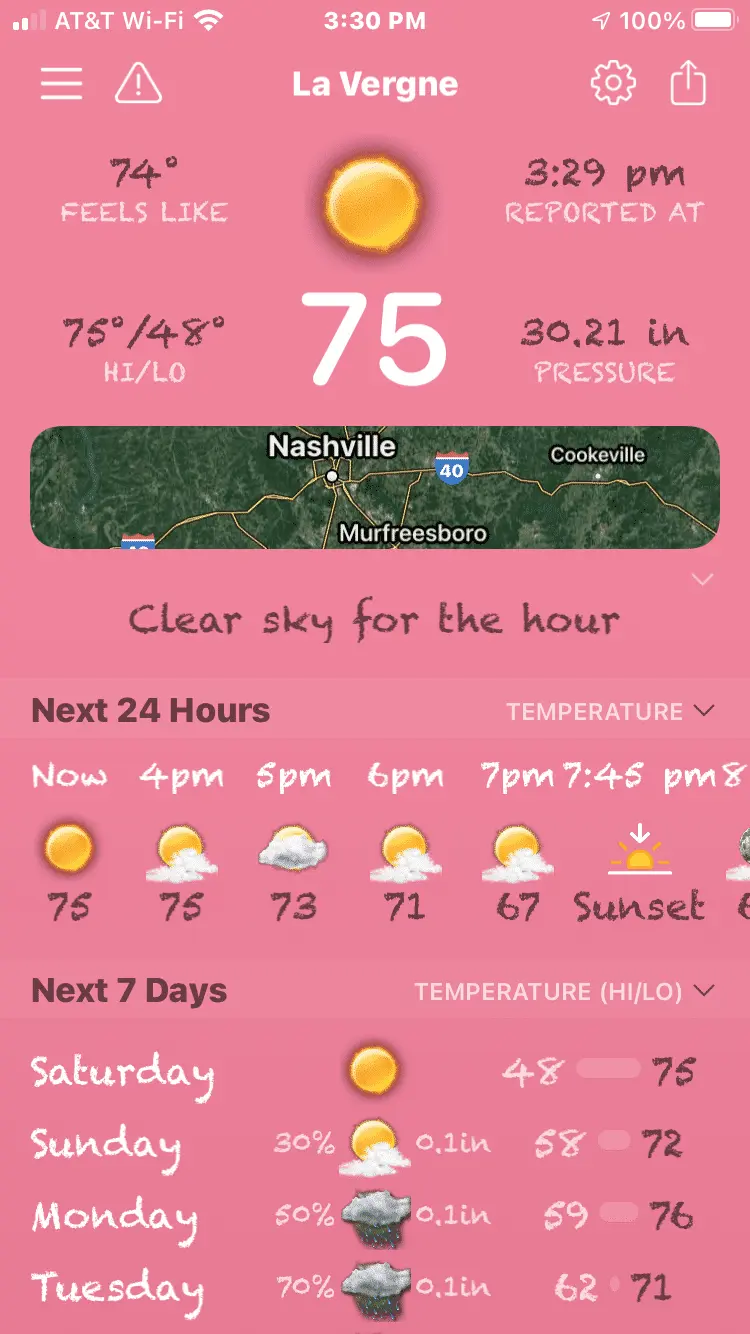Expand details below the map
Viewport: 750px width, 1334px height.
702,580
